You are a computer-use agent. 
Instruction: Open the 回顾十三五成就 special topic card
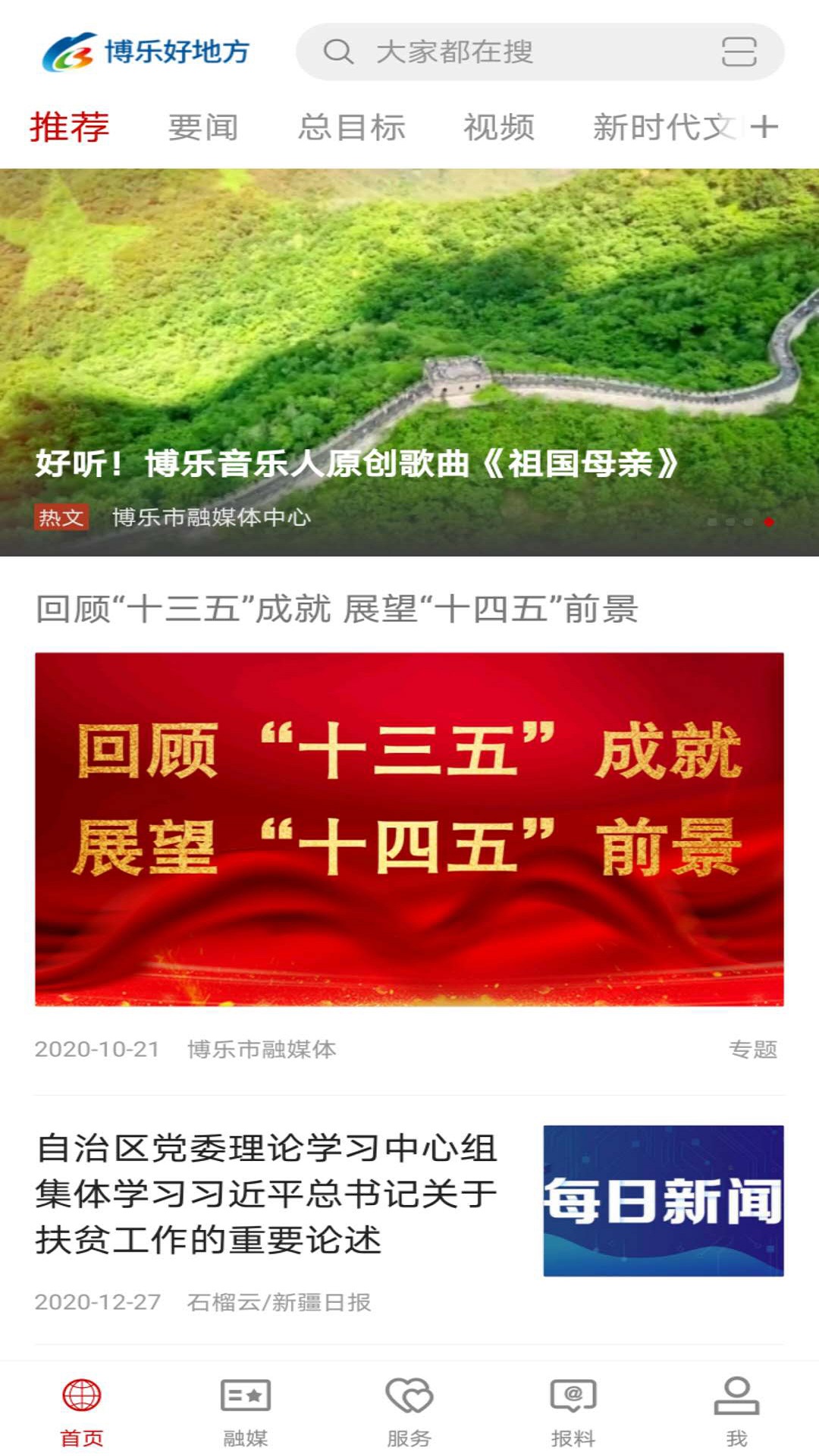tap(409, 828)
